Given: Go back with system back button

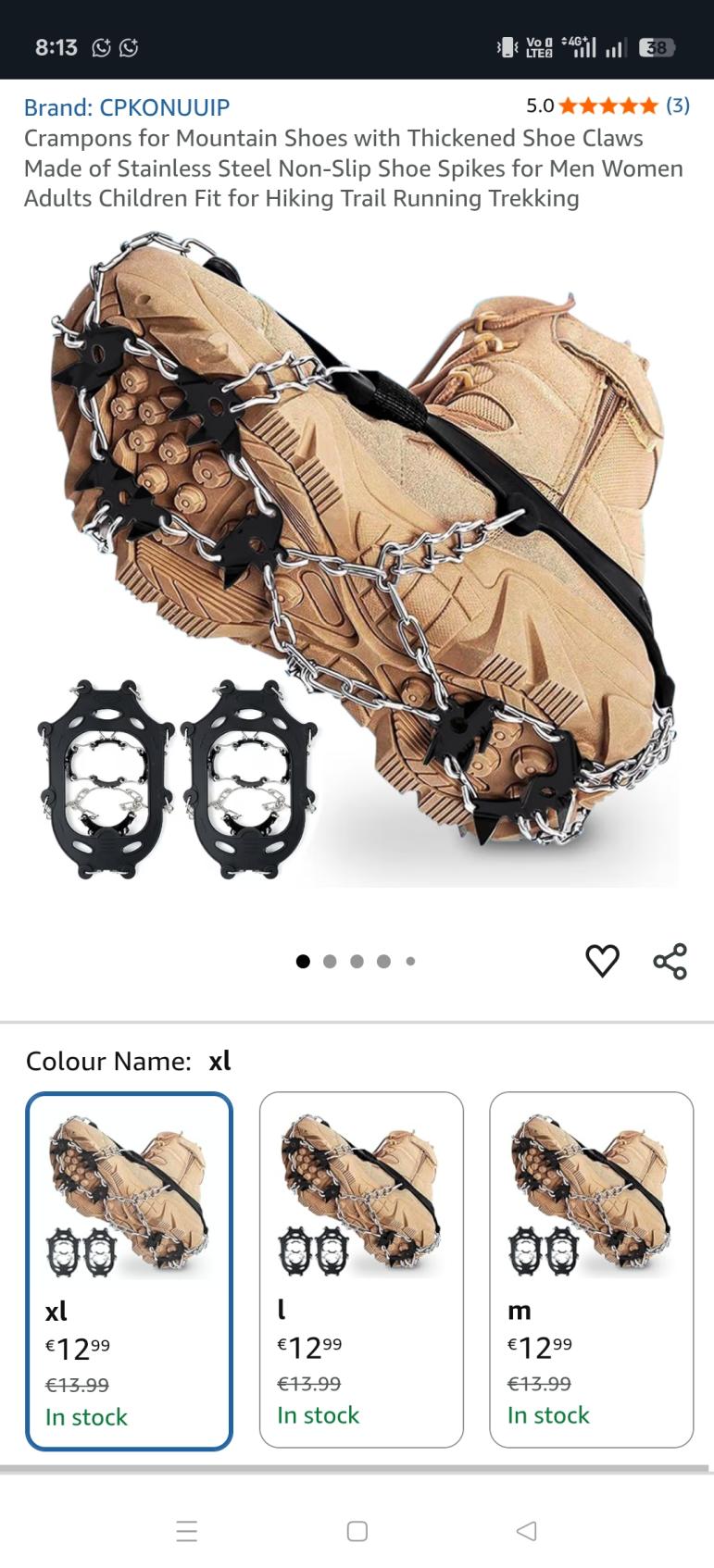Looking at the screenshot, I should (526, 1531).
